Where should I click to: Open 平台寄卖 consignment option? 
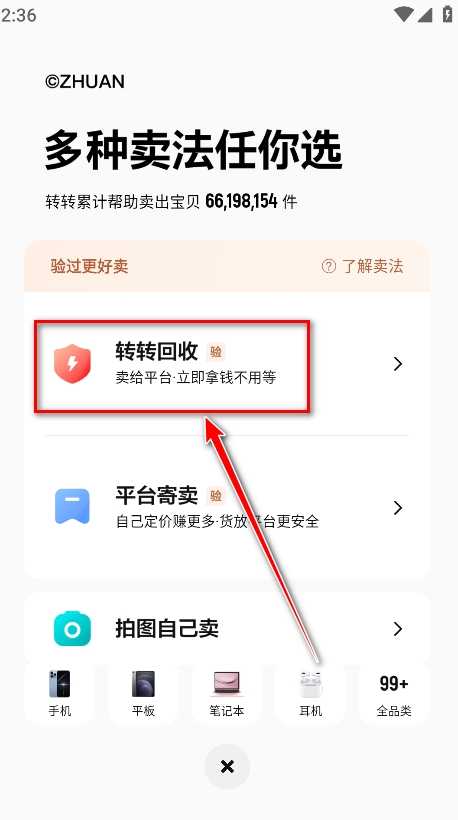[x=227, y=507]
